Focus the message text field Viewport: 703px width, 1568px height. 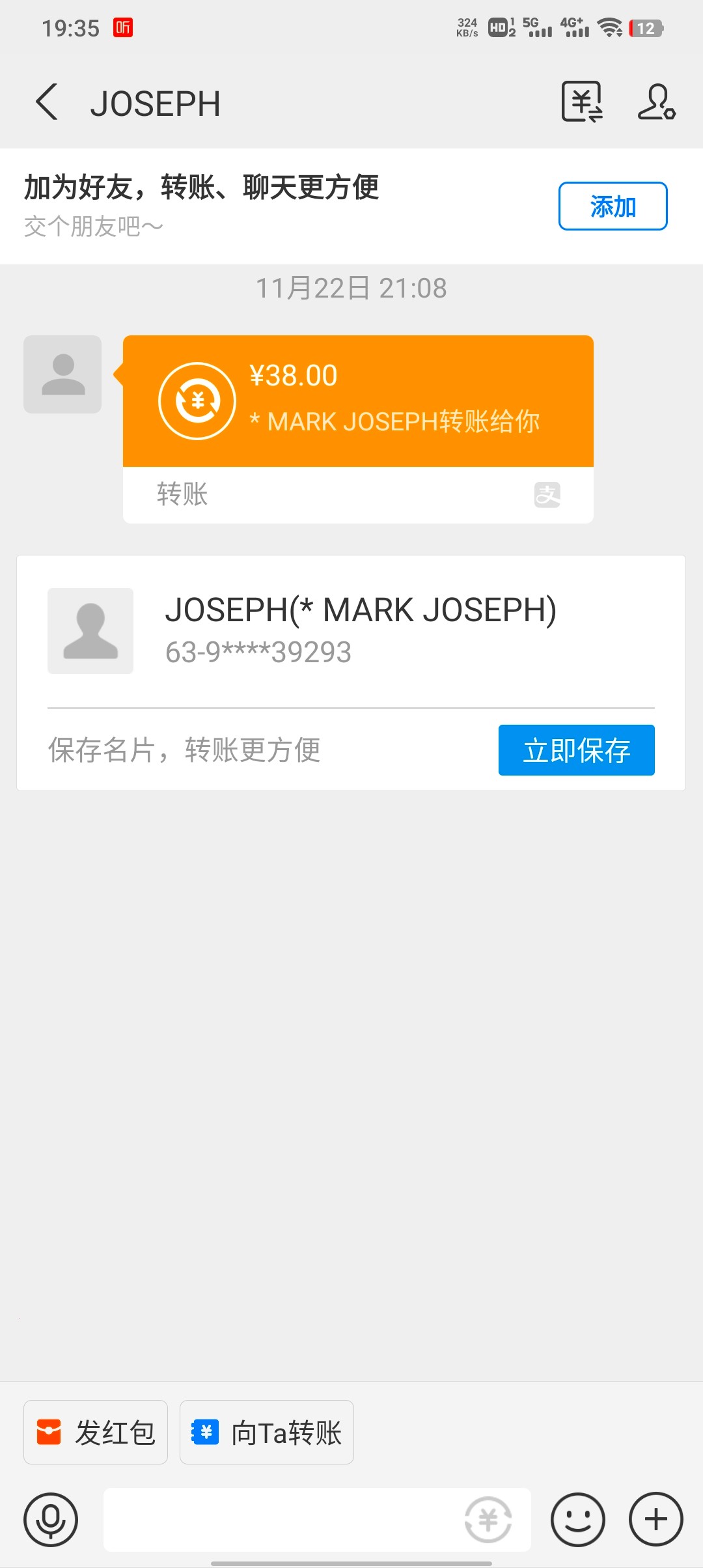[280, 1520]
